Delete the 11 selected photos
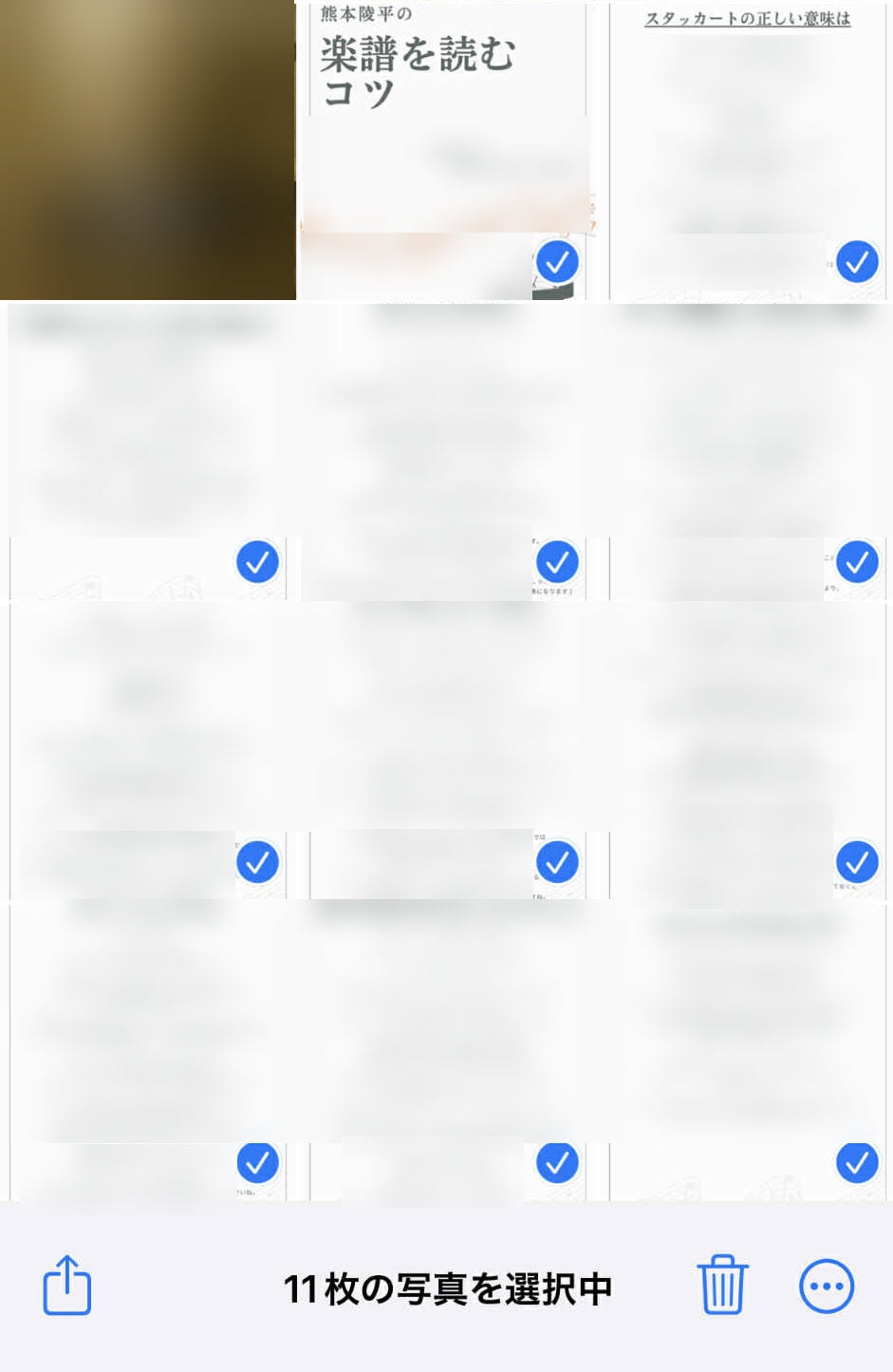The image size is (893, 1372). coord(722,1286)
